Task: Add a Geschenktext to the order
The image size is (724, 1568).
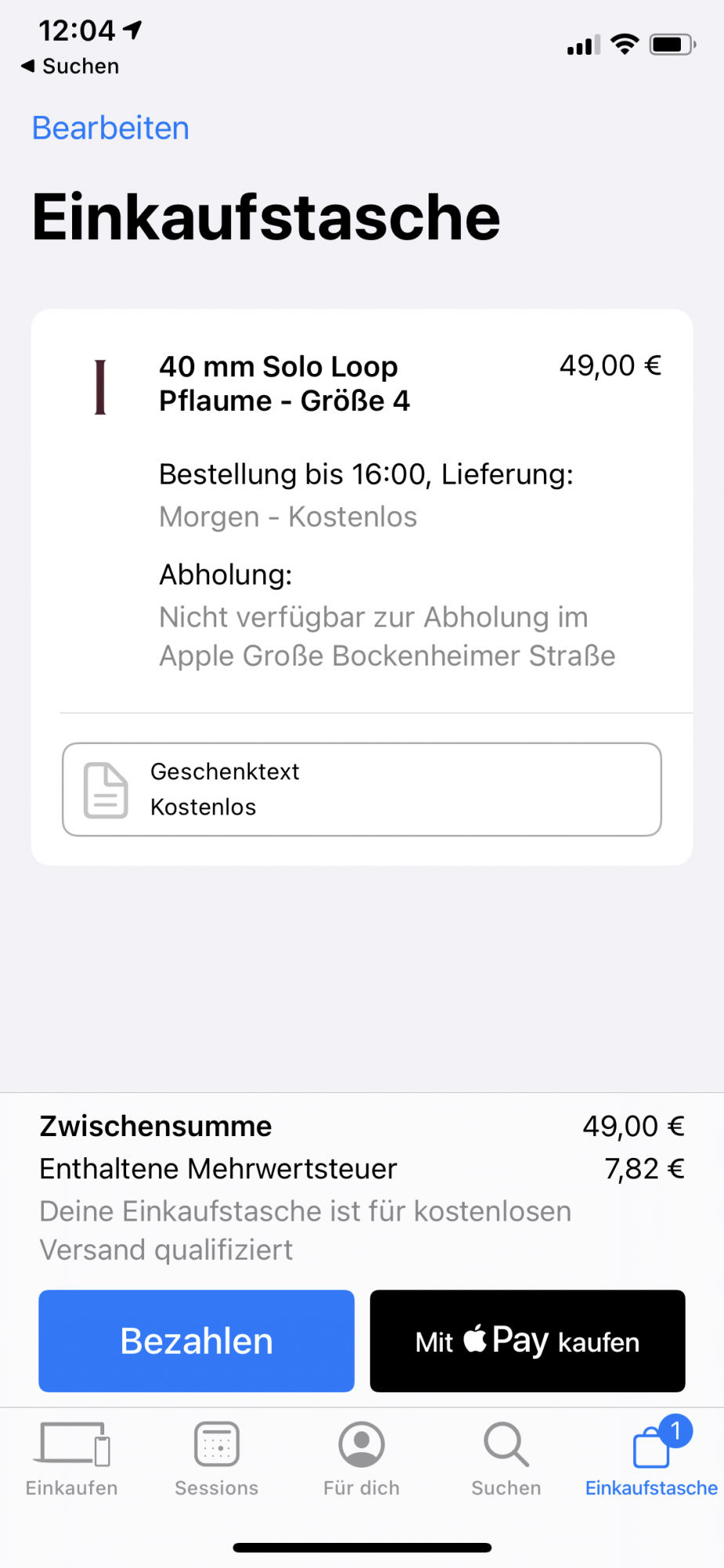Action: tap(361, 789)
